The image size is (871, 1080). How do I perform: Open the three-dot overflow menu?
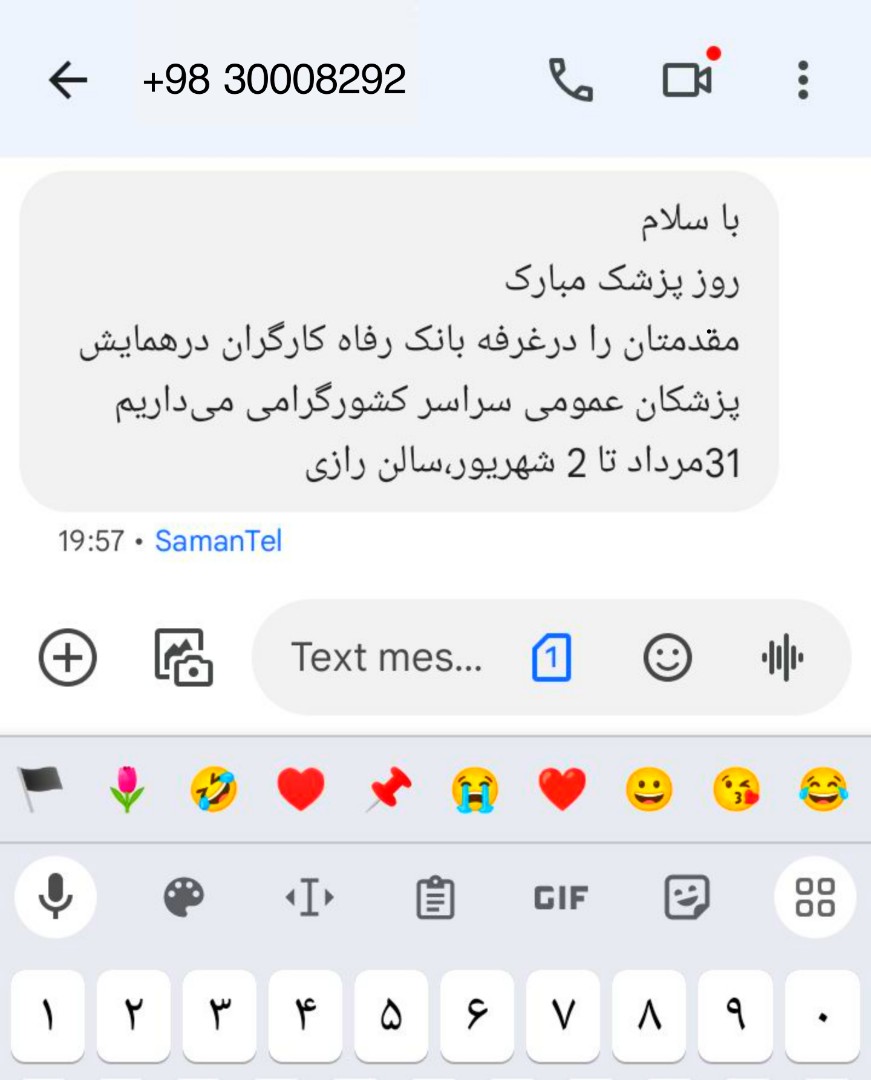pyautogui.click(x=802, y=80)
